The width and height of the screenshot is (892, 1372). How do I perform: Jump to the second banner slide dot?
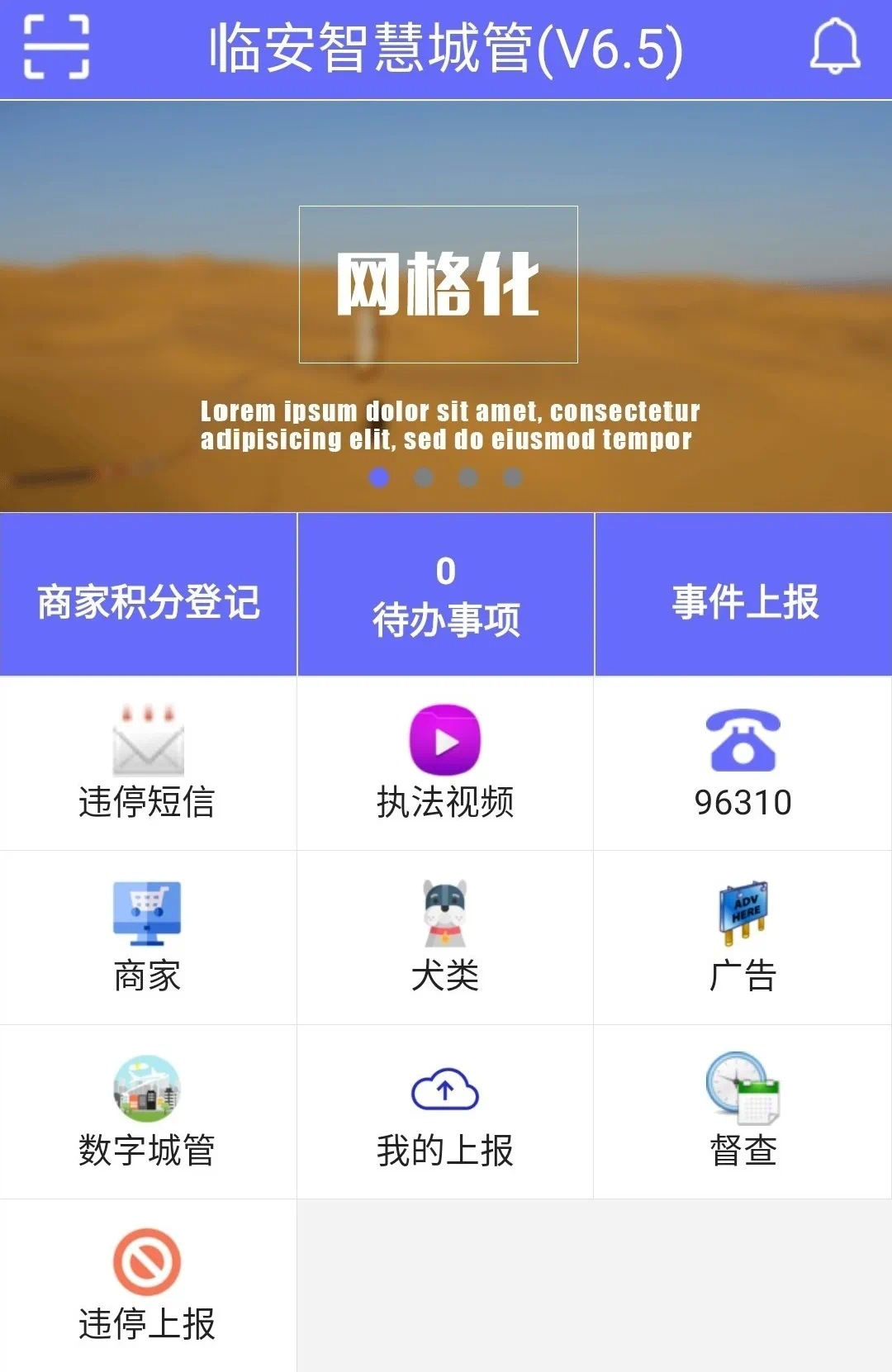coord(424,477)
